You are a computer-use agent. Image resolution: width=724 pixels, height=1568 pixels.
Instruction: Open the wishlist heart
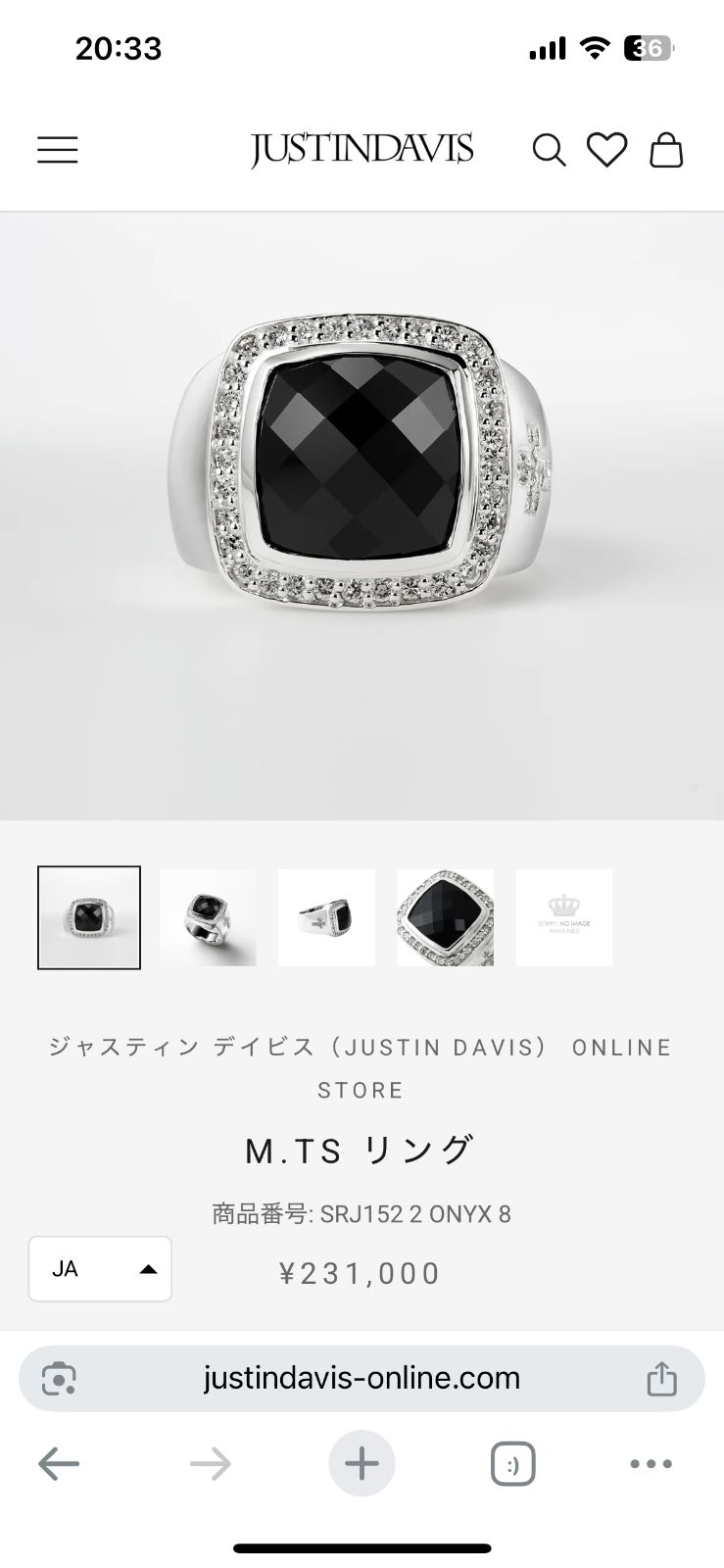click(606, 150)
